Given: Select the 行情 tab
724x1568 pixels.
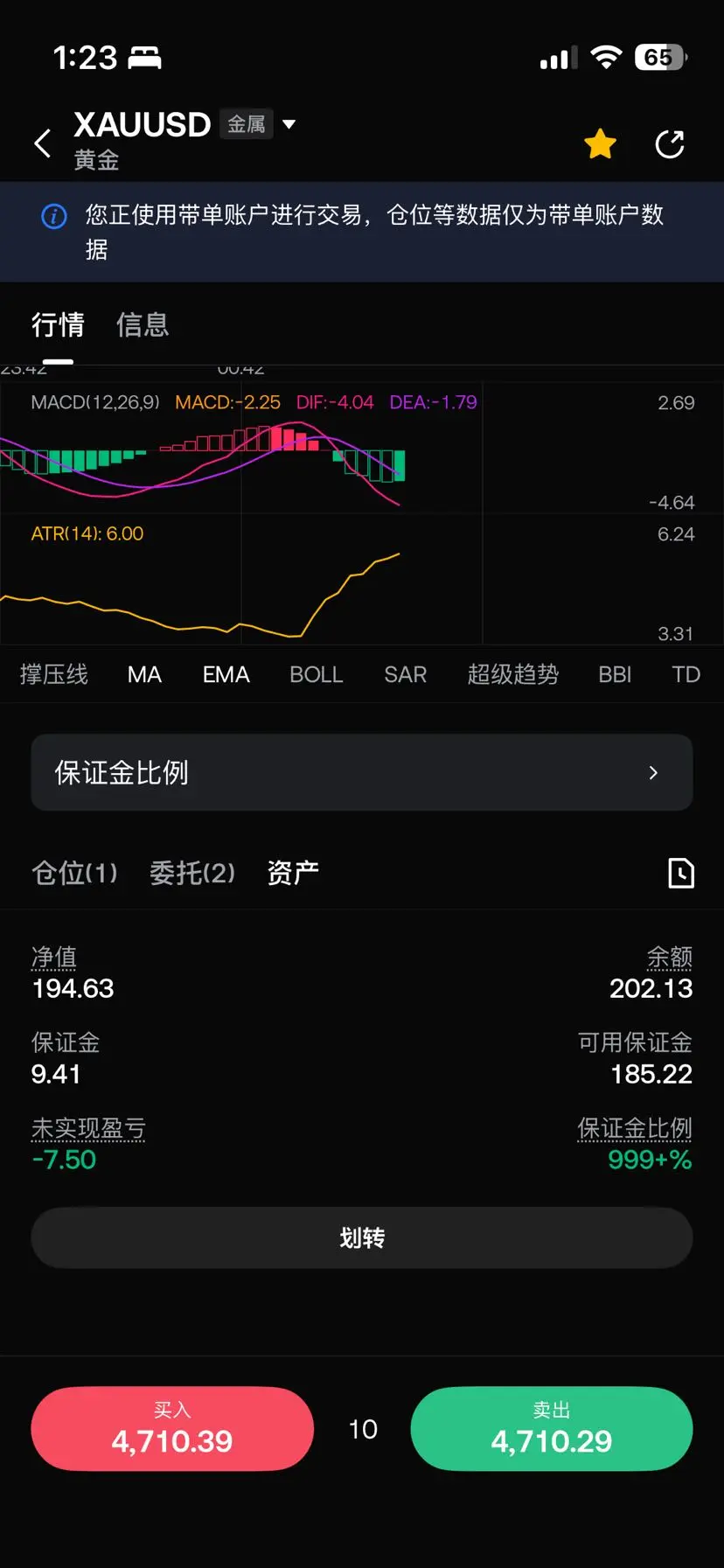Looking at the screenshot, I should coord(58,324).
